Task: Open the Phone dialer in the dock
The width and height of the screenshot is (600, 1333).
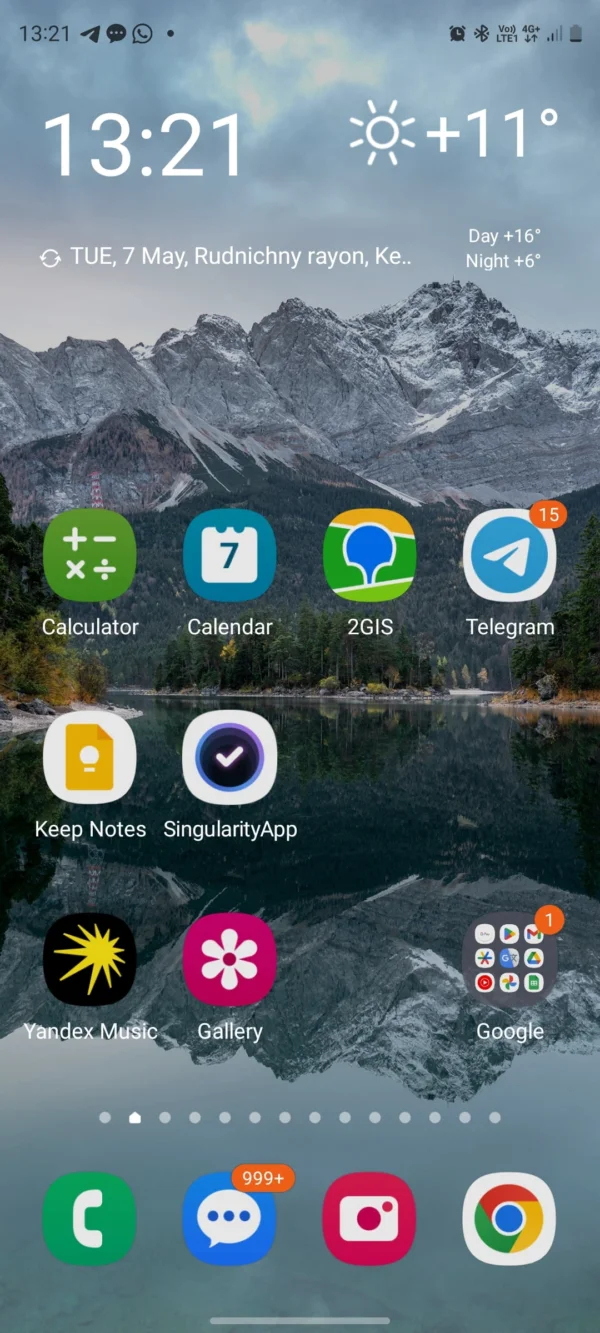Action: pyautogui.click(x=90, y=1219)
